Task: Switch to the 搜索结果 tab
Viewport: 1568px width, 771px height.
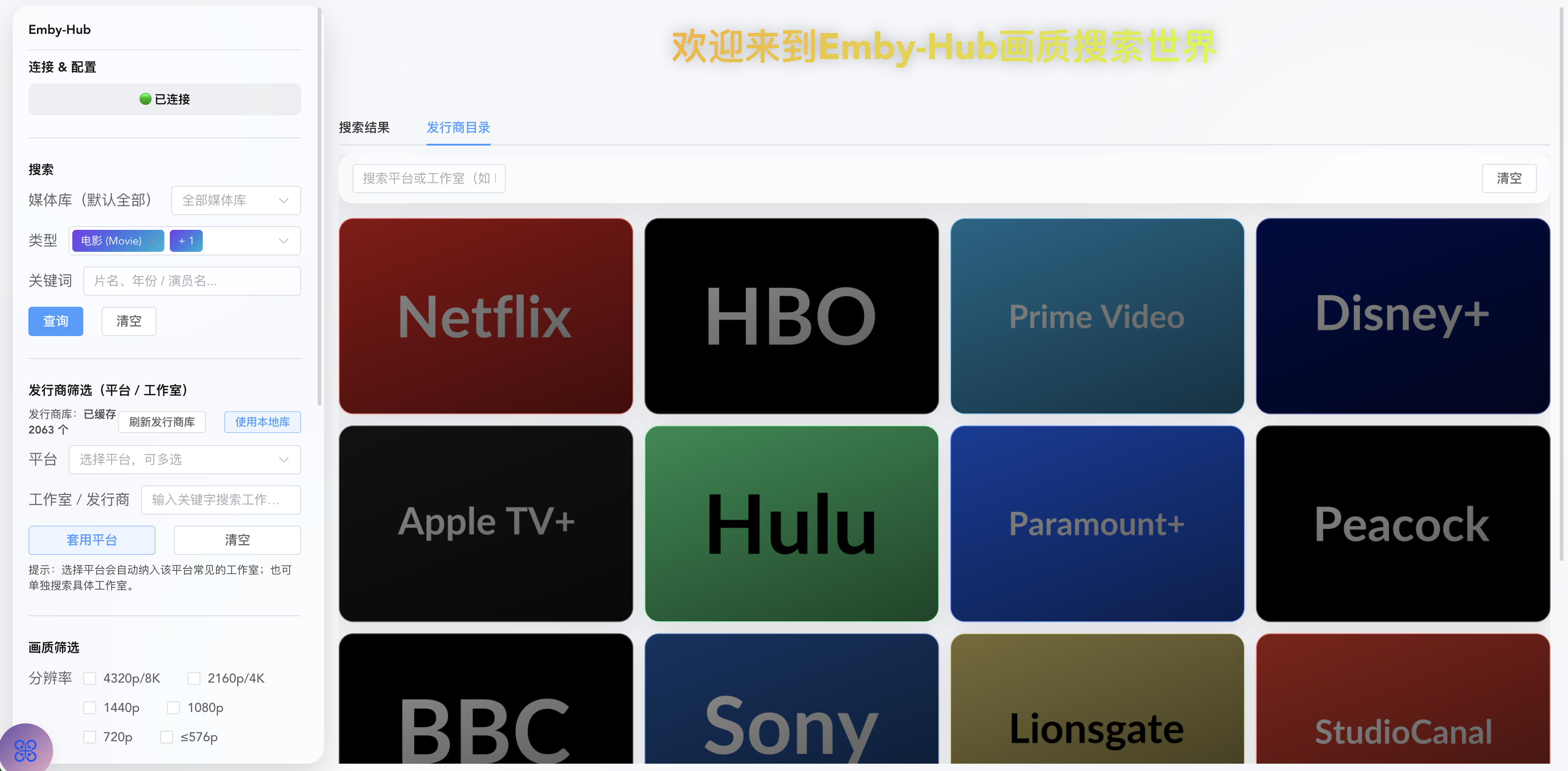Action: click(x=364, y=128)
